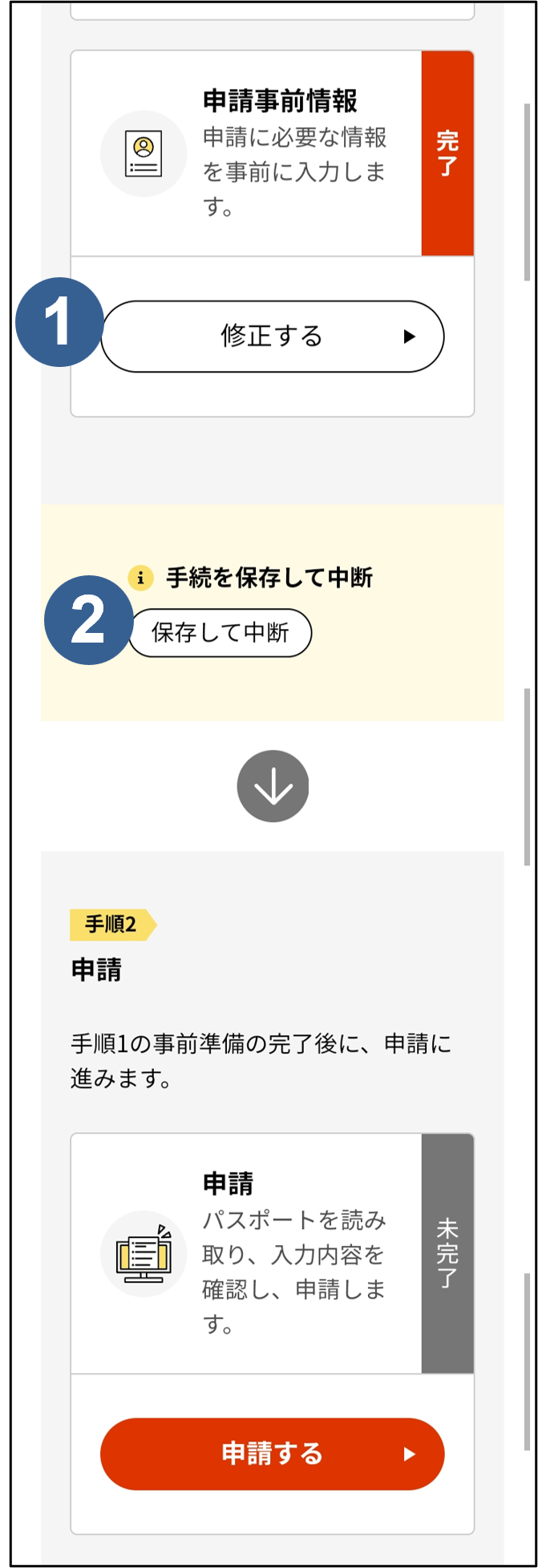Tap the 修正する button
The image size is (538, 1568).
tap(272, 337)
